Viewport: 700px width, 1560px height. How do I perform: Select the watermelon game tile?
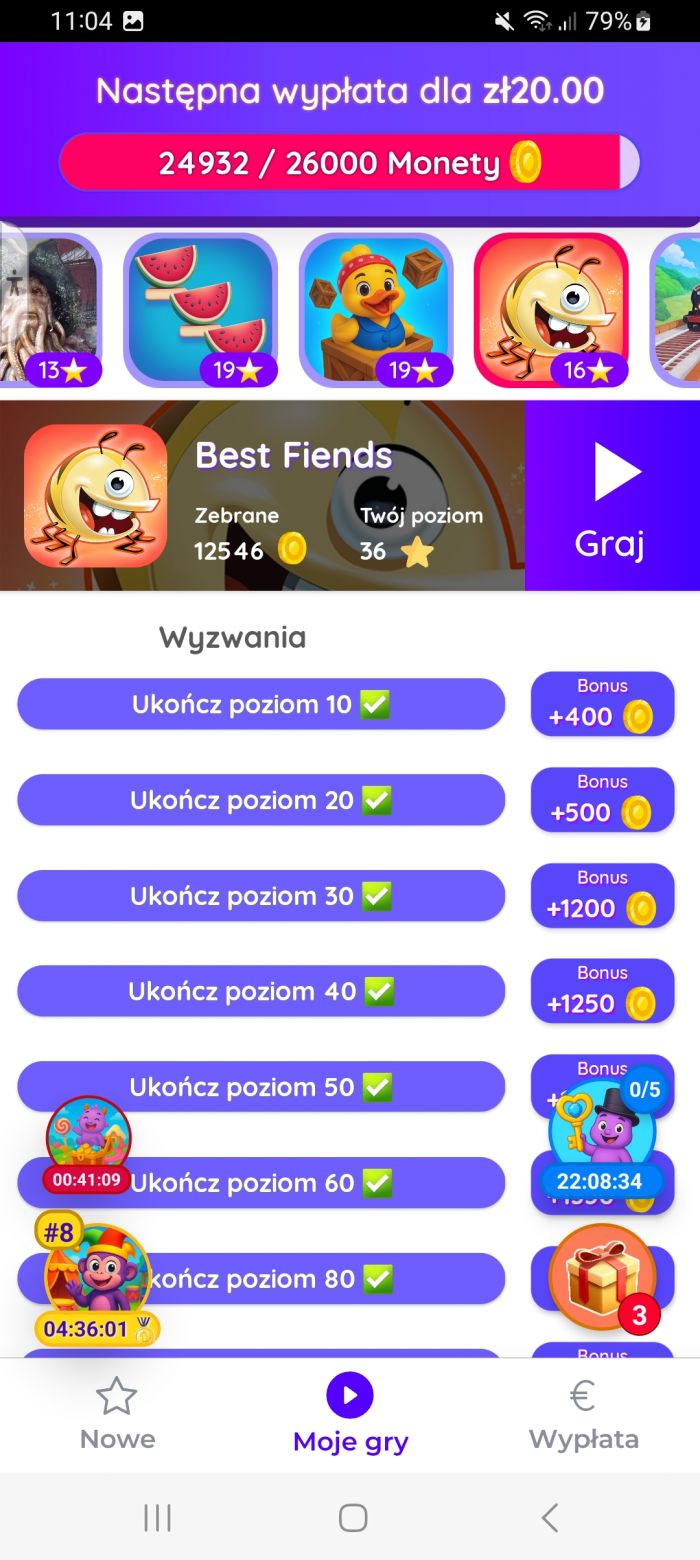click(199, 309)
